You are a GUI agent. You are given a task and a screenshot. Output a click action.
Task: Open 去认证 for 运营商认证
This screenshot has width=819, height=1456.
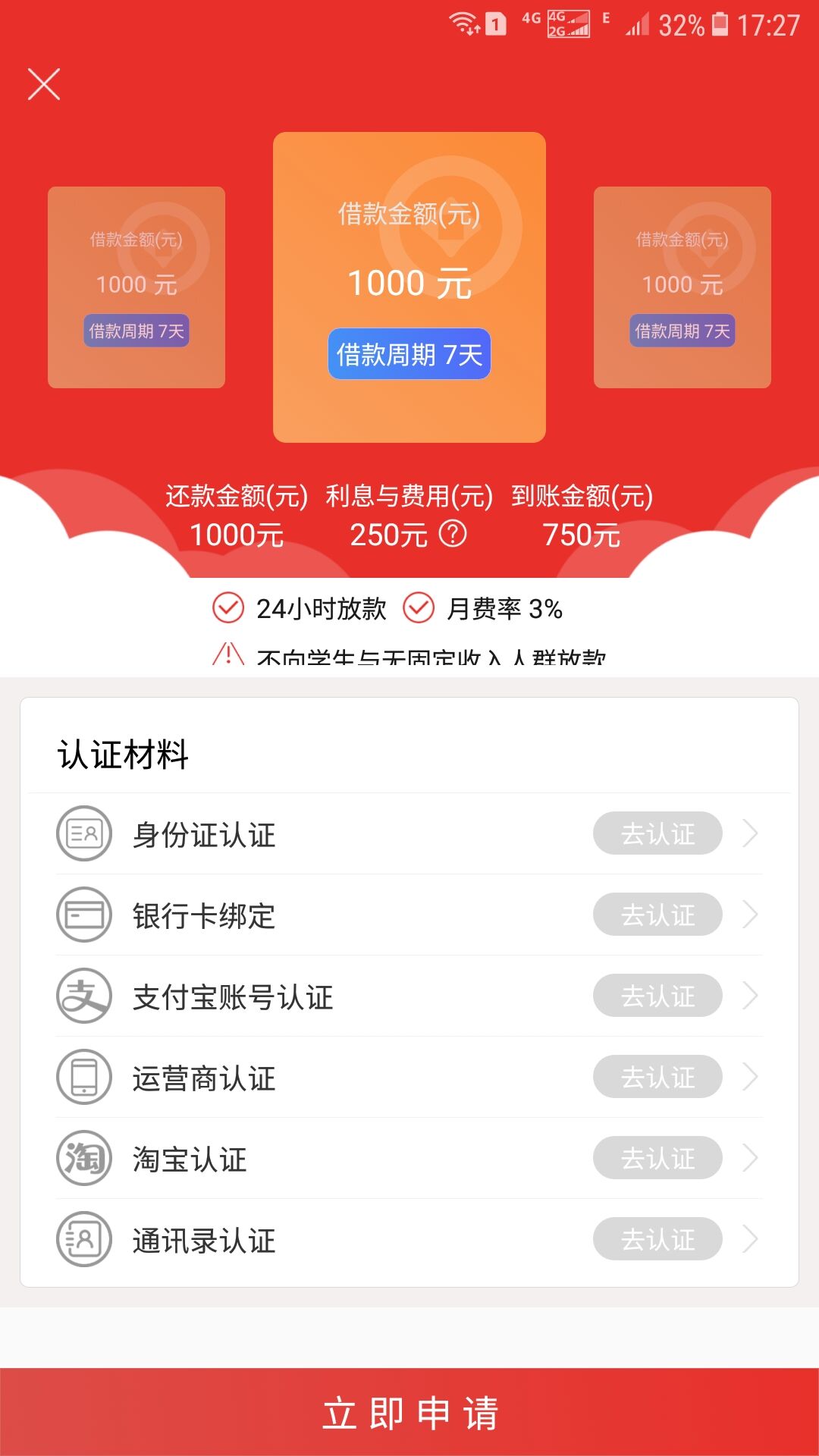[x=657, y=1077]
